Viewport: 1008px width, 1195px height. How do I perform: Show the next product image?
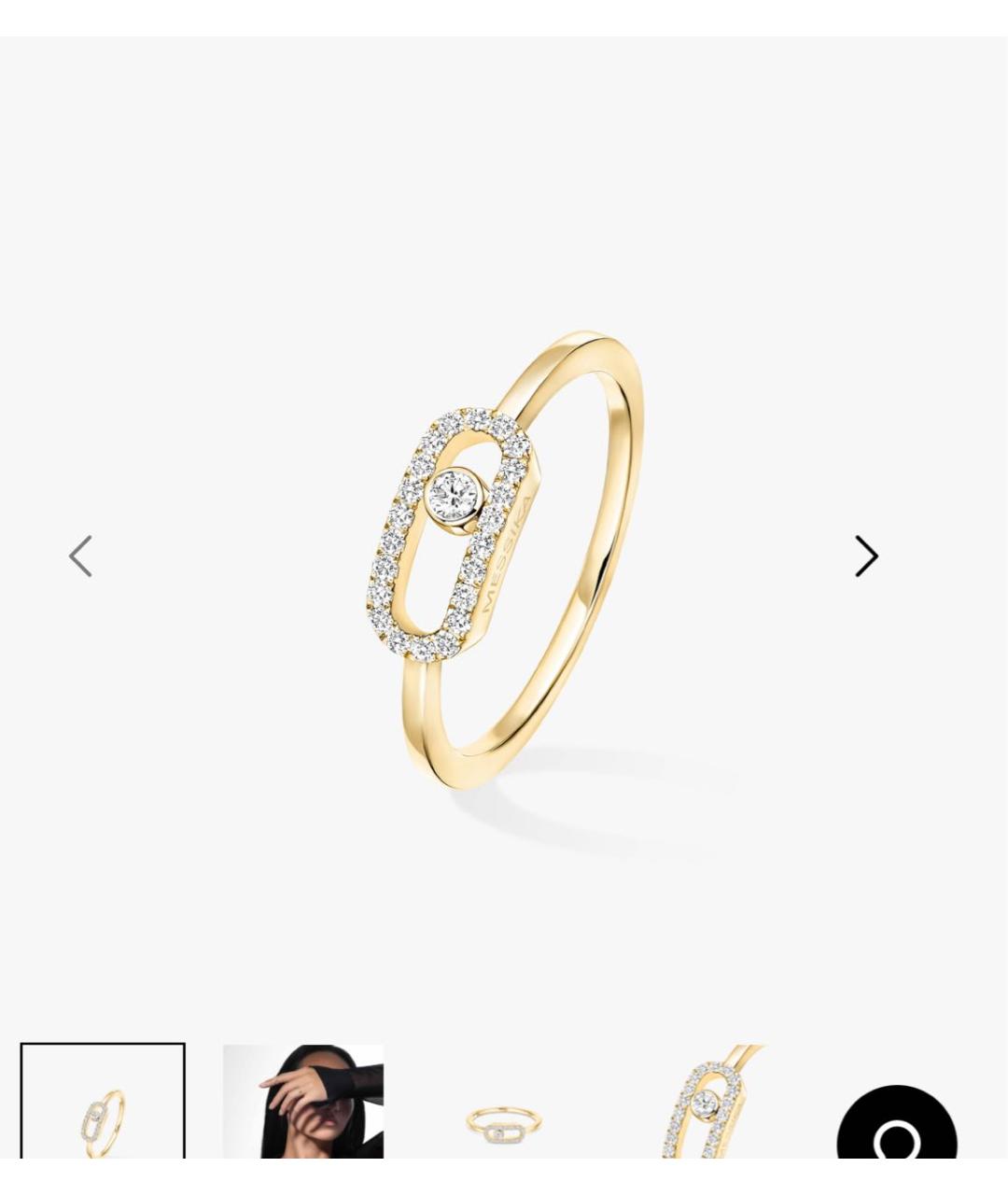[x=866, y=556]
